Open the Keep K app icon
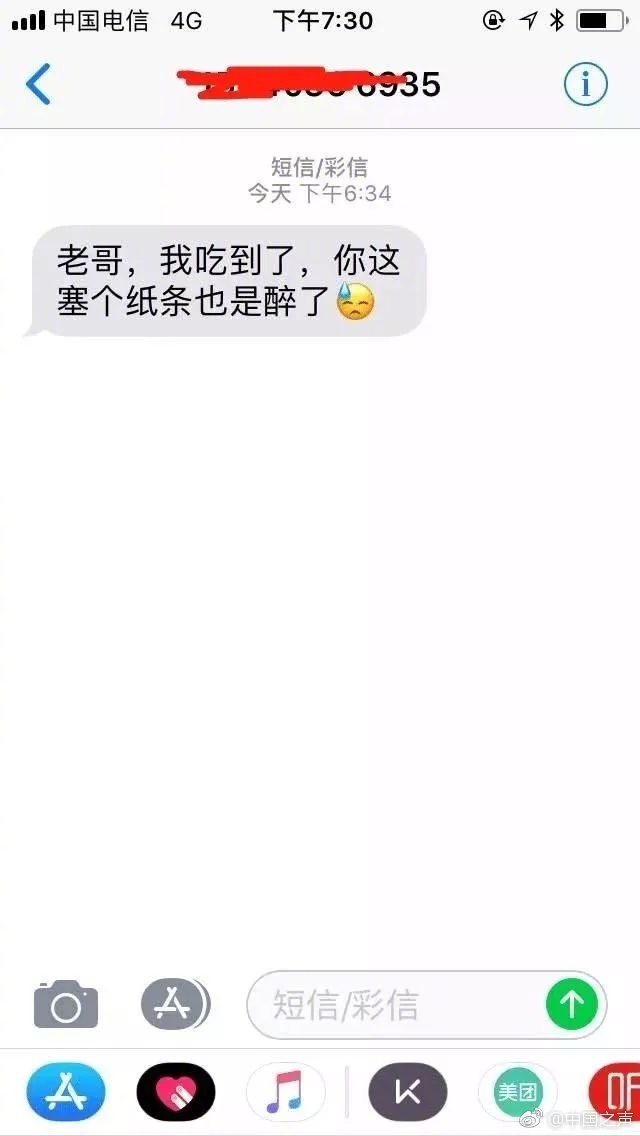The image size is (640, 1136). click(x=408, y=1090)
